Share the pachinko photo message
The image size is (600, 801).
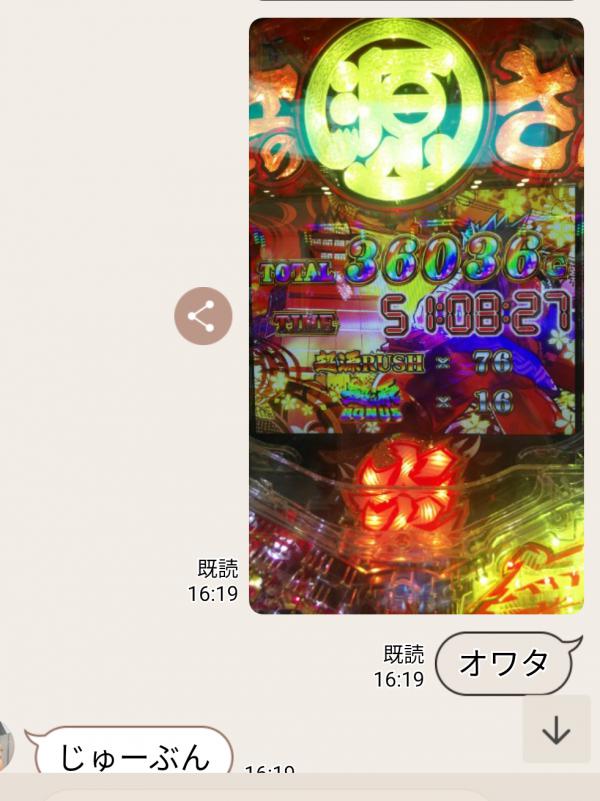coord(203,317)
